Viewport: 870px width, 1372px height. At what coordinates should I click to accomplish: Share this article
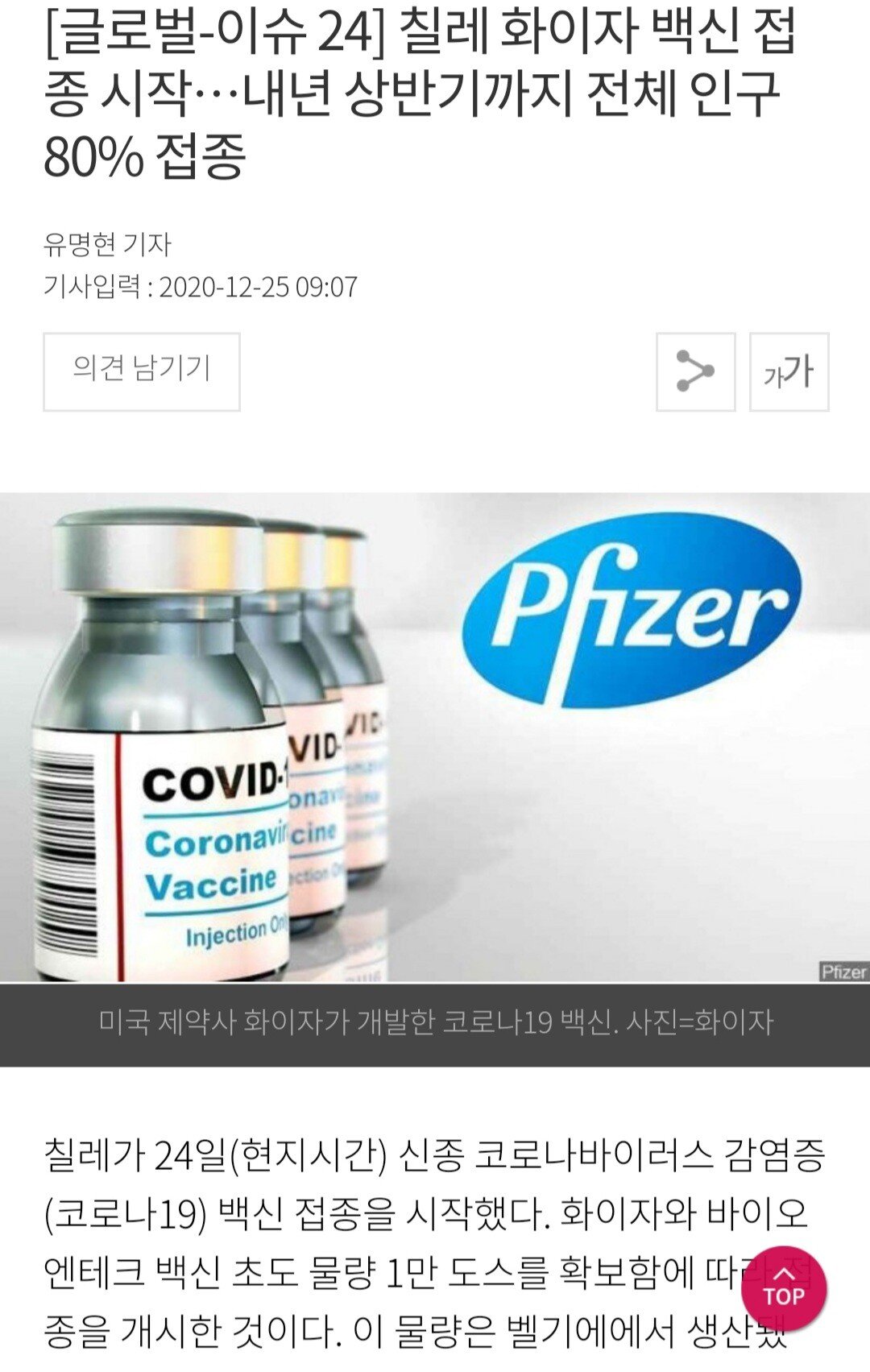coord(695,371)
